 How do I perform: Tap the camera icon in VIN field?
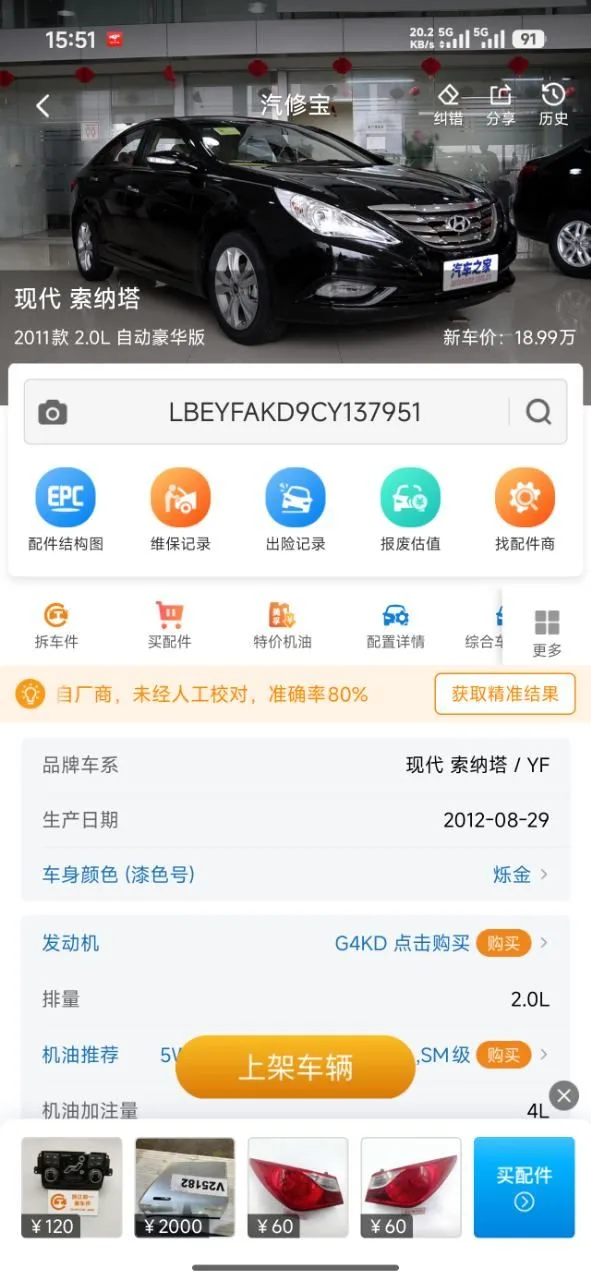[53, 412]
